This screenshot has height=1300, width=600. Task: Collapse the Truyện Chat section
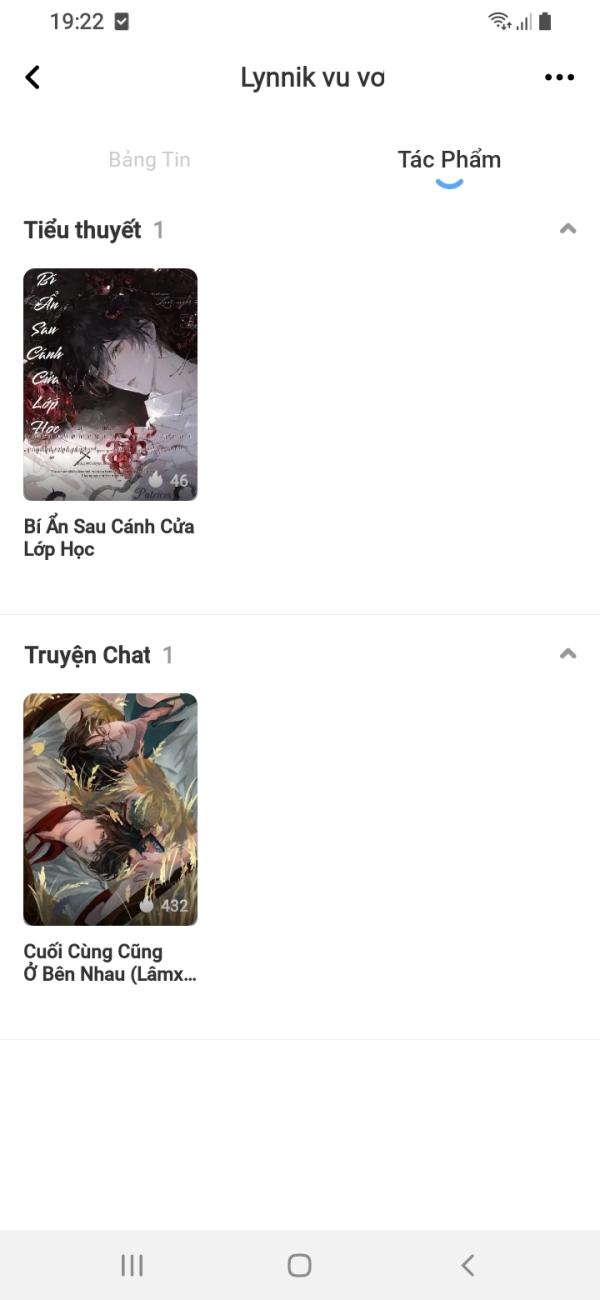pos(567,655)
